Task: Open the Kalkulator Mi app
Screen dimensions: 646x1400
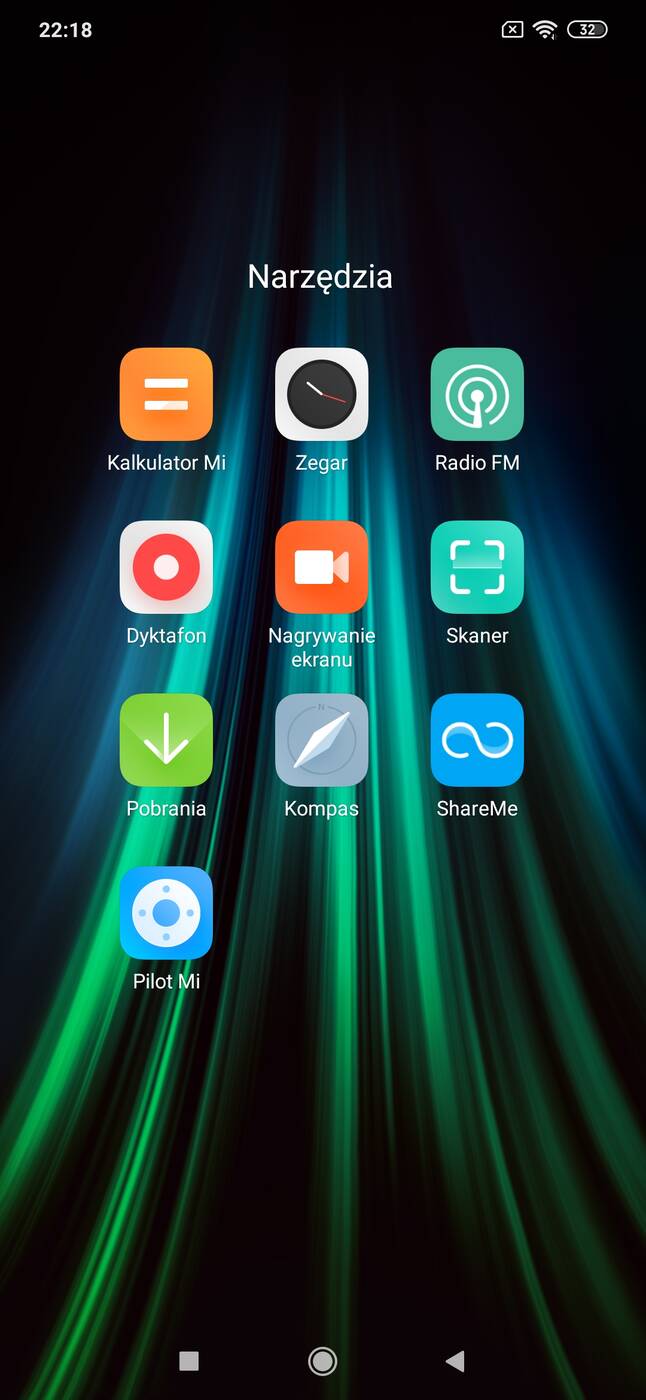Action: pyautogui.click(x=166, y=394)
